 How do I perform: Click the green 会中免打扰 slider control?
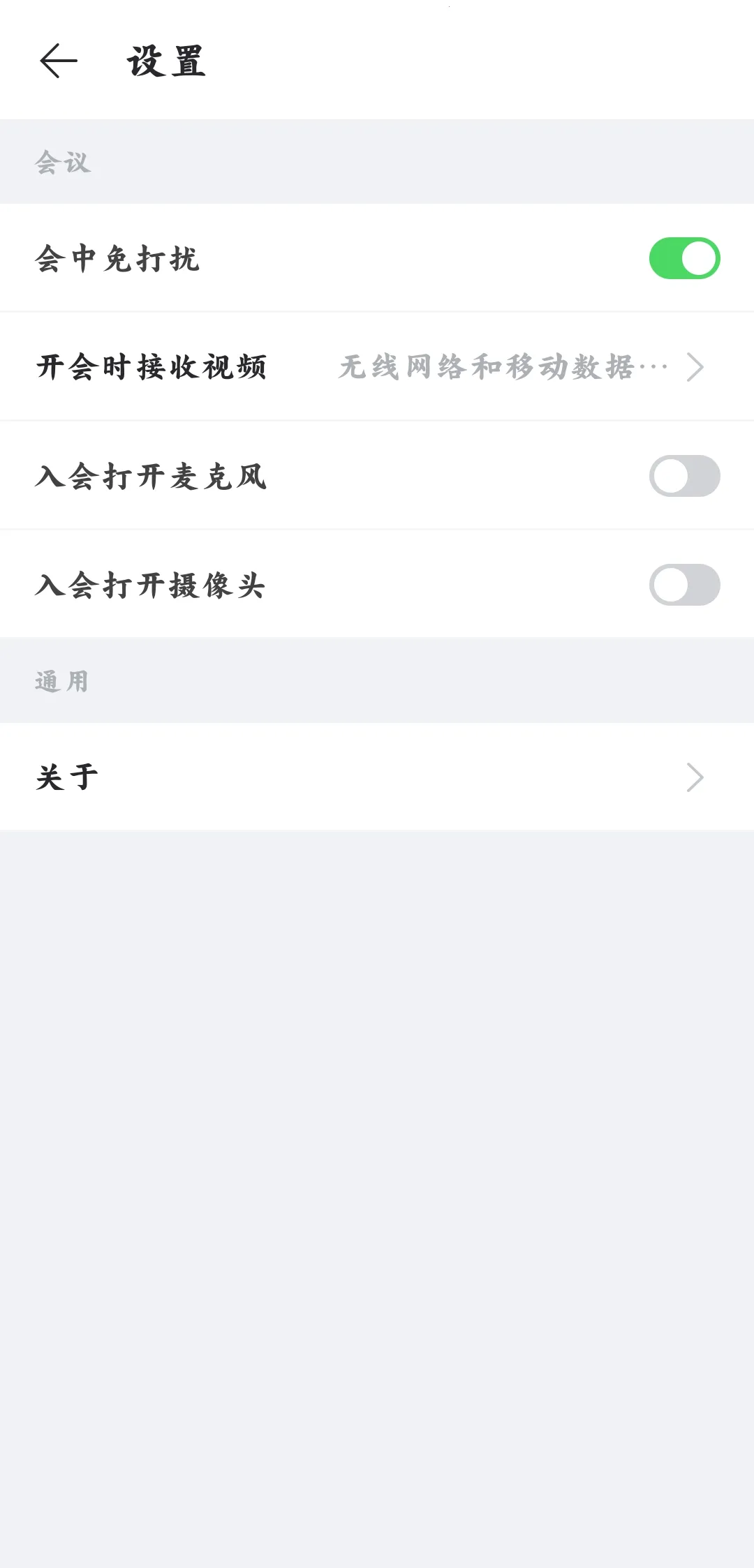683,257
